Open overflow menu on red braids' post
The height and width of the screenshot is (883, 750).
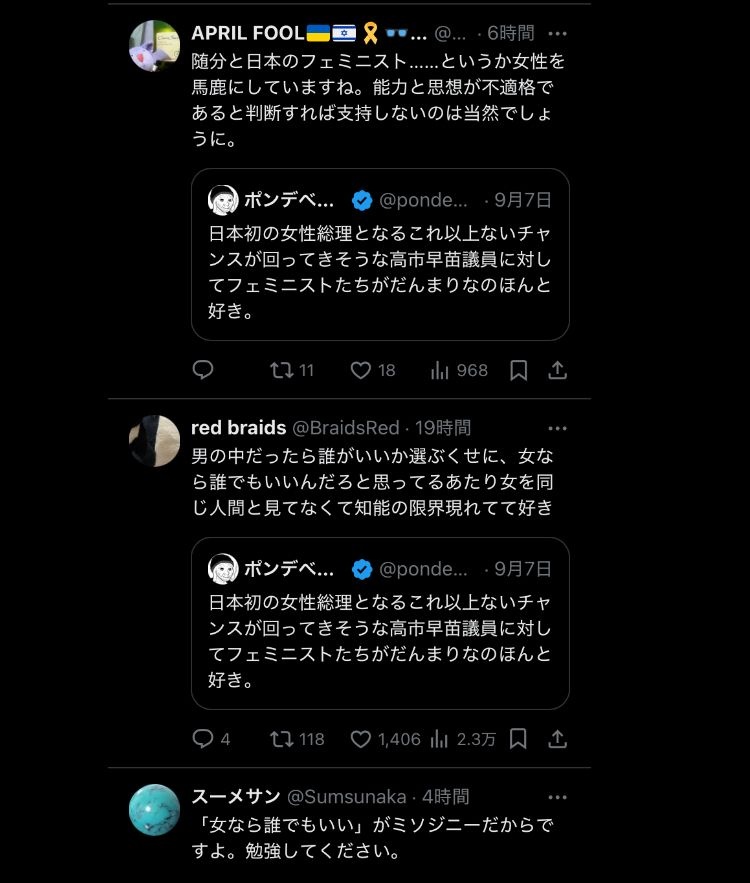point(558,428)
